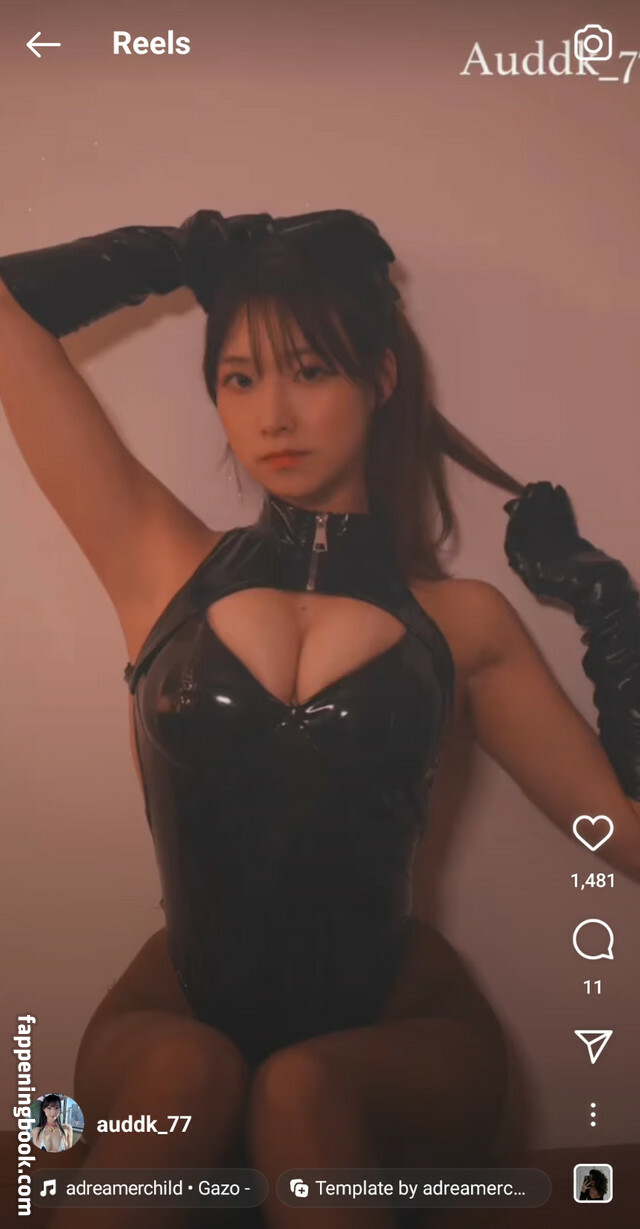
Task: Go back from Reels
Action: [x=43, y=44]
